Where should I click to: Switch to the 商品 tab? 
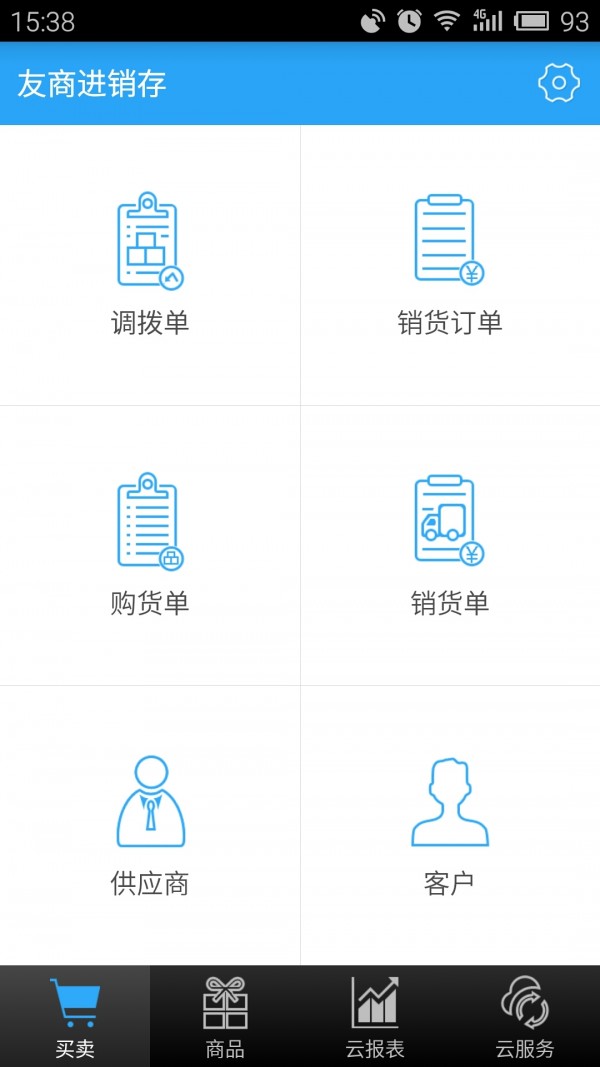pyautogui.click(x=225, y=1017)
